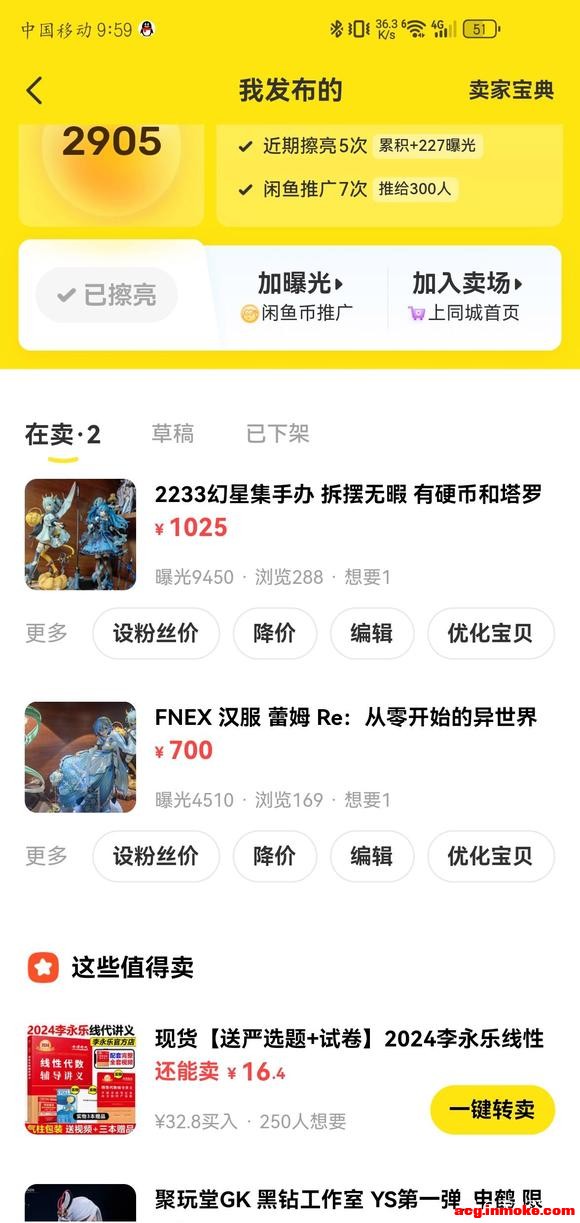Open the 2233幻星集手办 listing
The width and height of the screenshot is (580, 1223).
pos(290,534)
